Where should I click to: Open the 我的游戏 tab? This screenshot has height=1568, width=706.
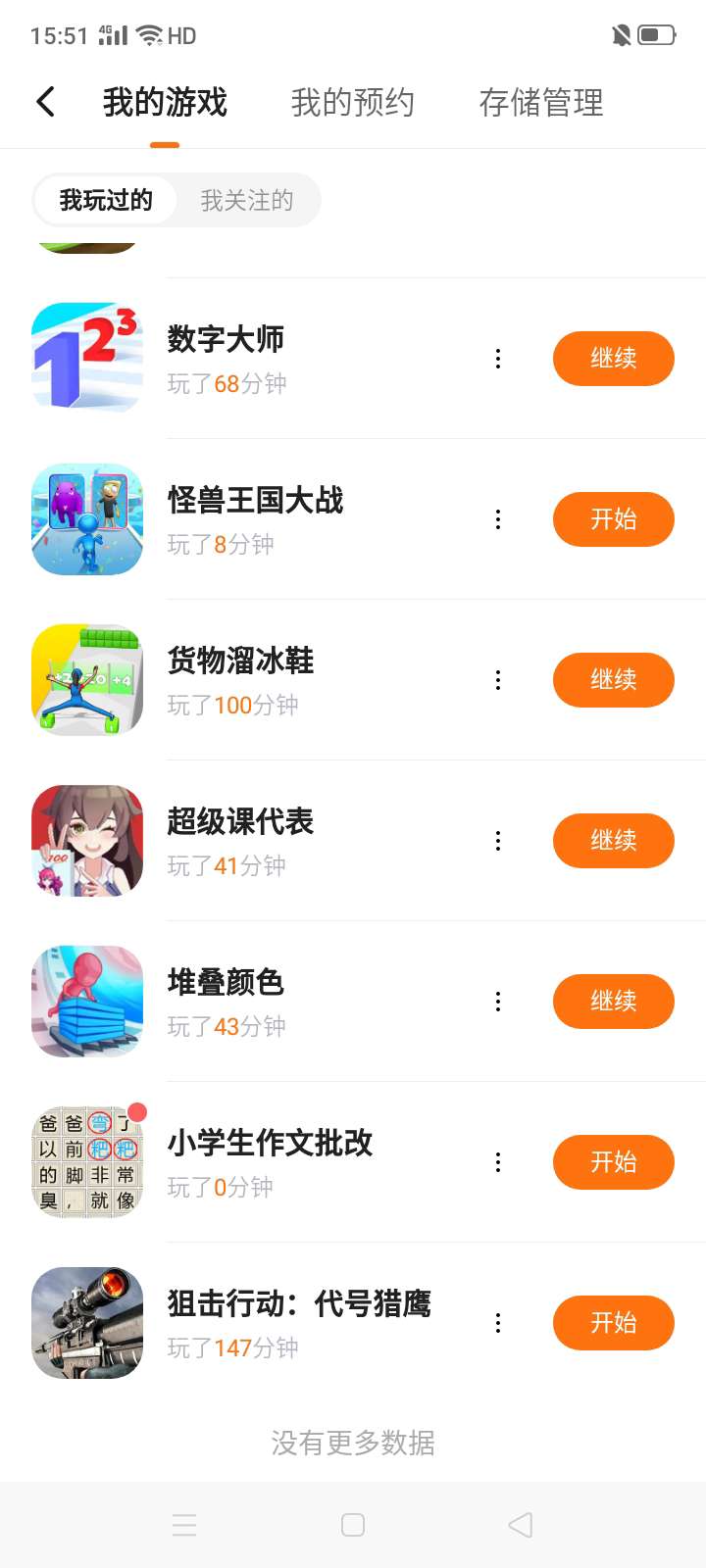(x=165, y=102)
